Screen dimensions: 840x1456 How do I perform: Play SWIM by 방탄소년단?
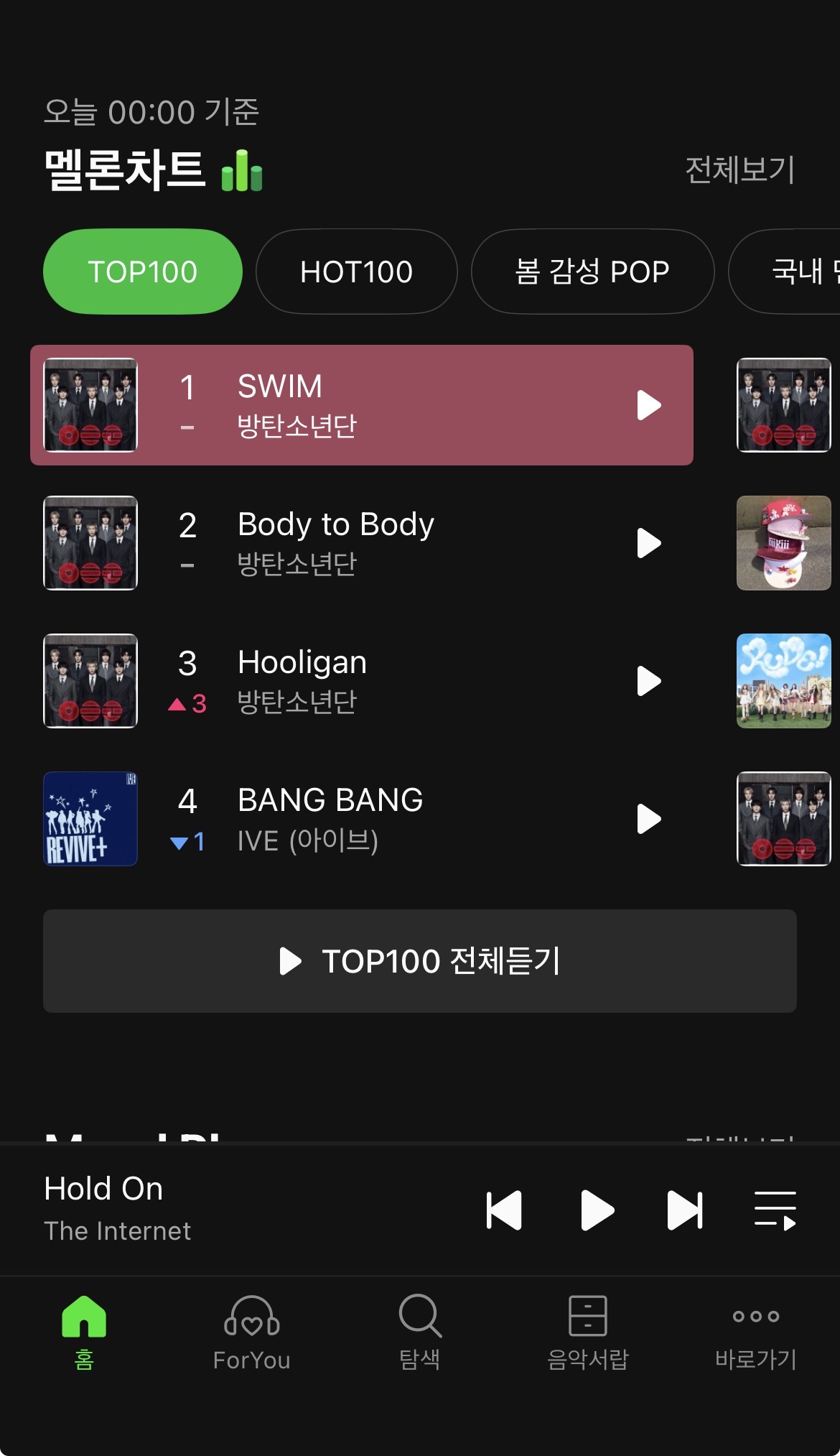[648, 405]
